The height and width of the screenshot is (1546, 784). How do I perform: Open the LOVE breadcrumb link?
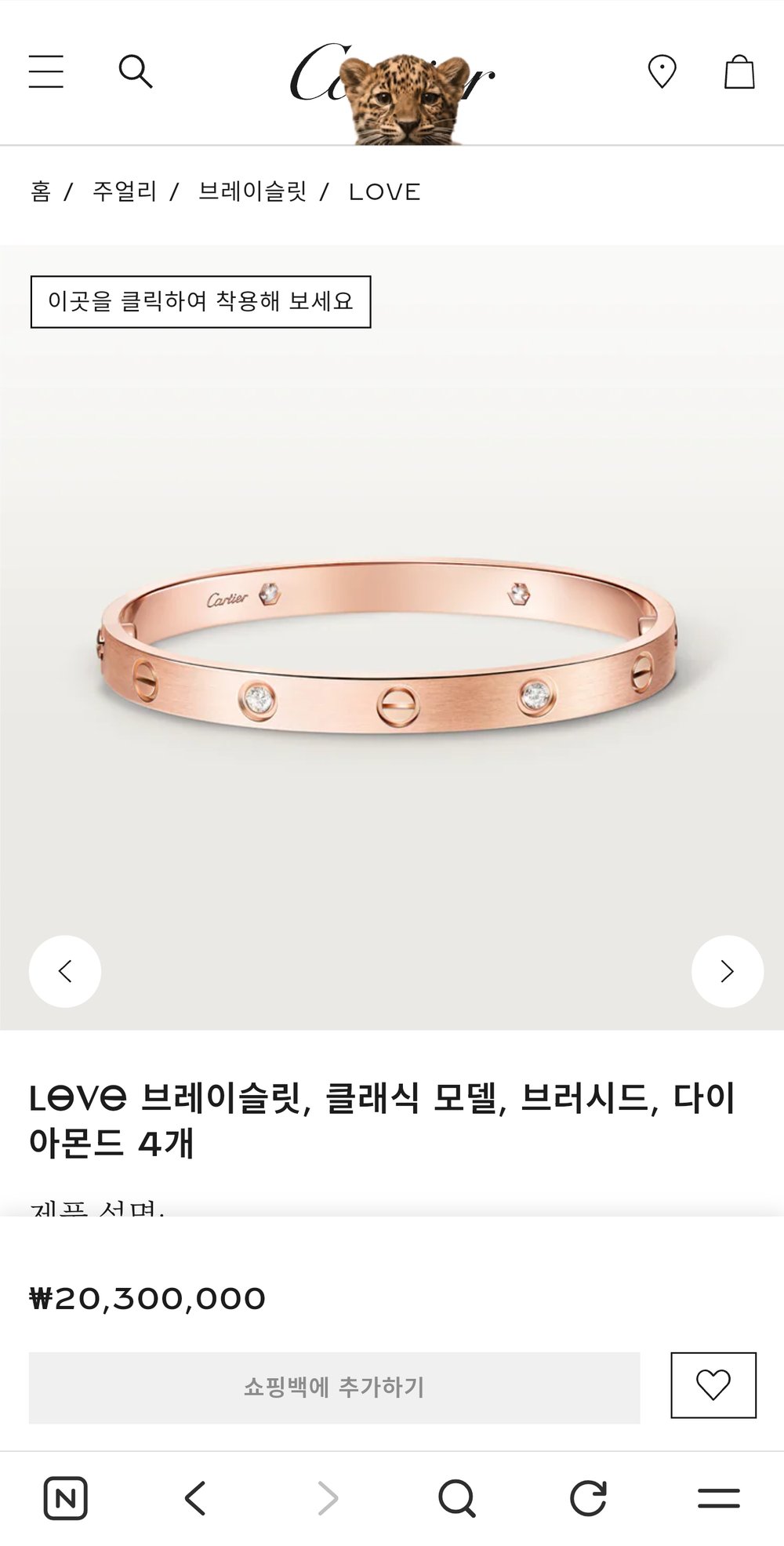(x=384, y=191)
